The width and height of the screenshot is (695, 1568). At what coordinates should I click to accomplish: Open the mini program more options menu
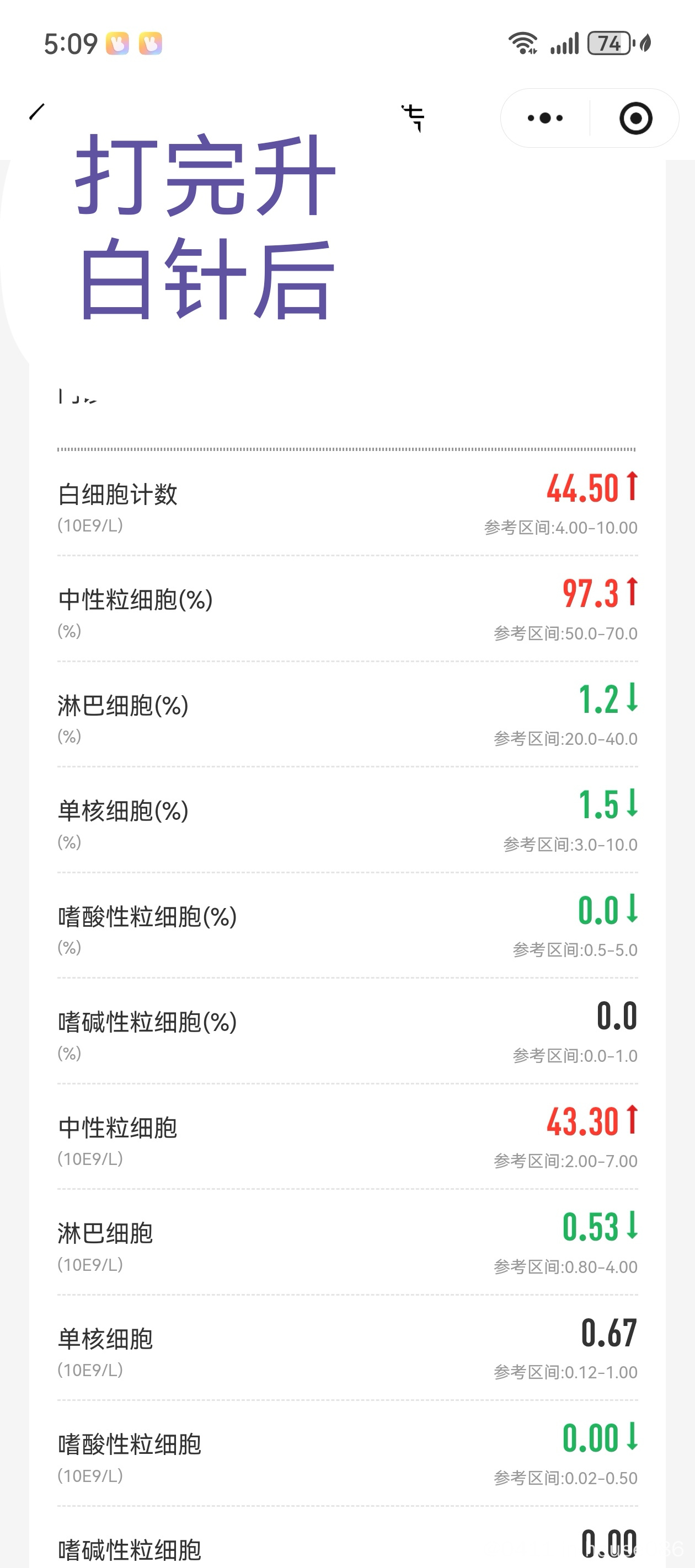tap(545, 118)
